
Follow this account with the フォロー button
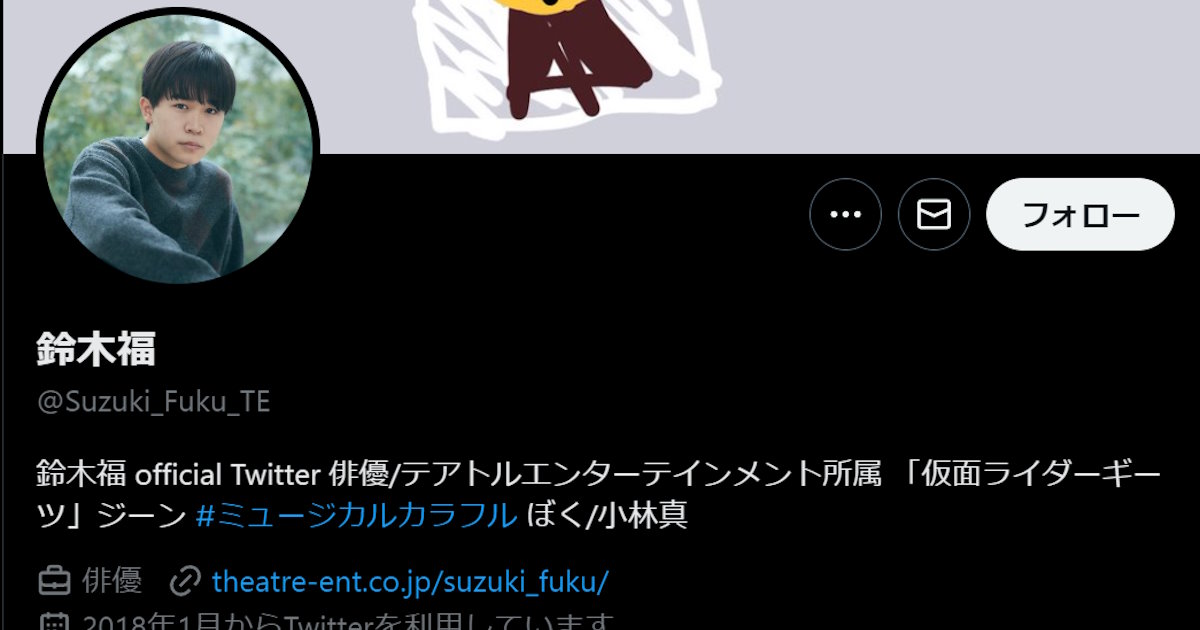[x=1080, y=214]
